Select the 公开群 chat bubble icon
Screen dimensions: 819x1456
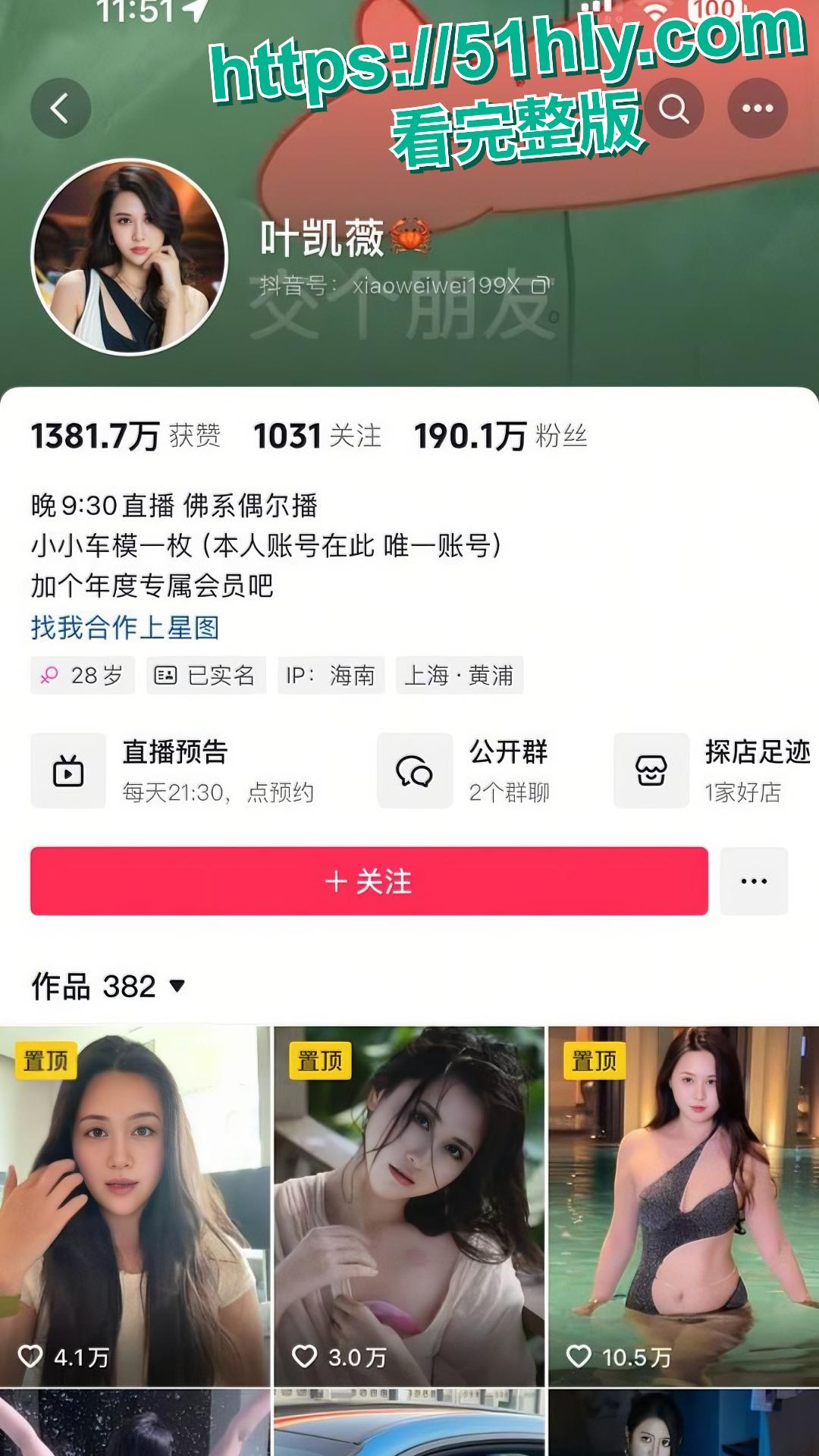tap(416, 771)
